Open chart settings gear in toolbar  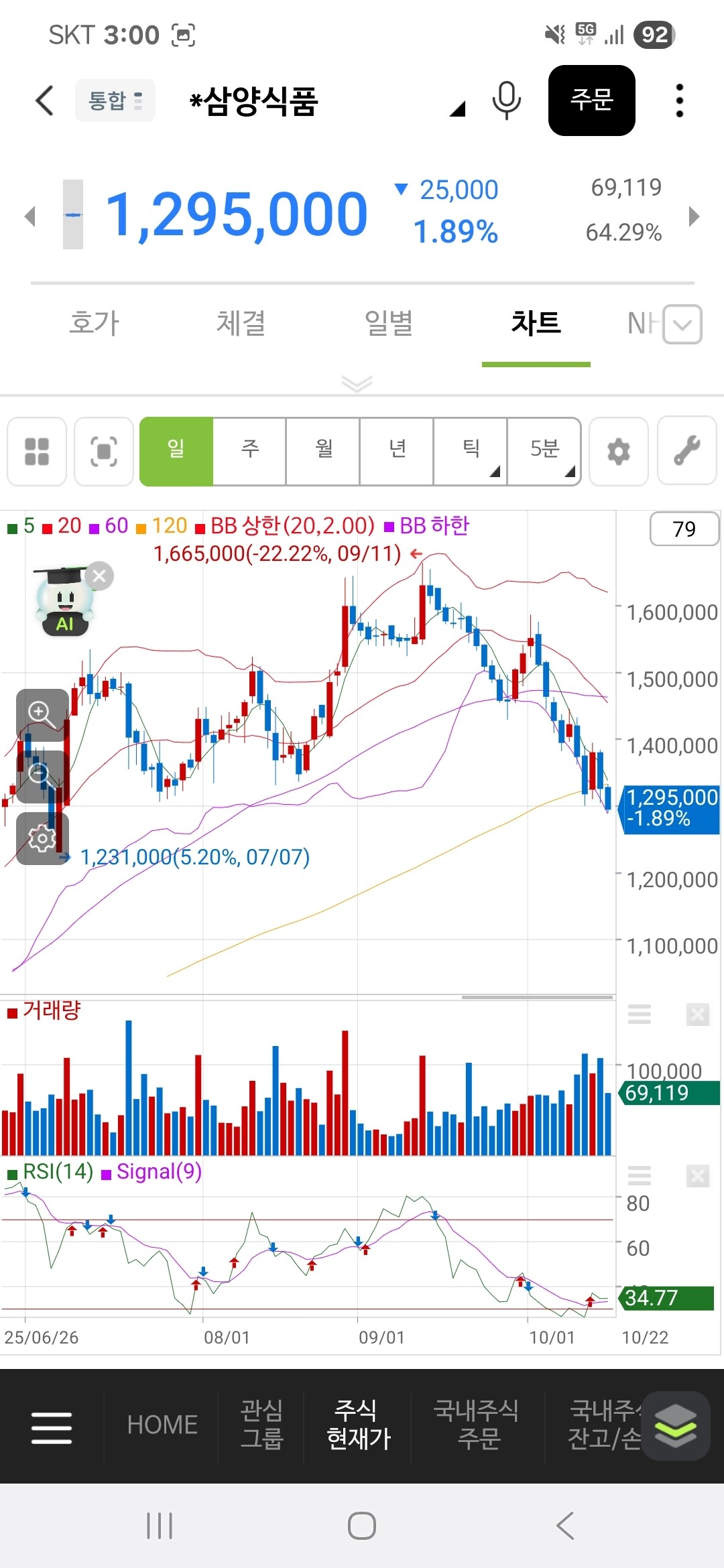click(619, 451)
